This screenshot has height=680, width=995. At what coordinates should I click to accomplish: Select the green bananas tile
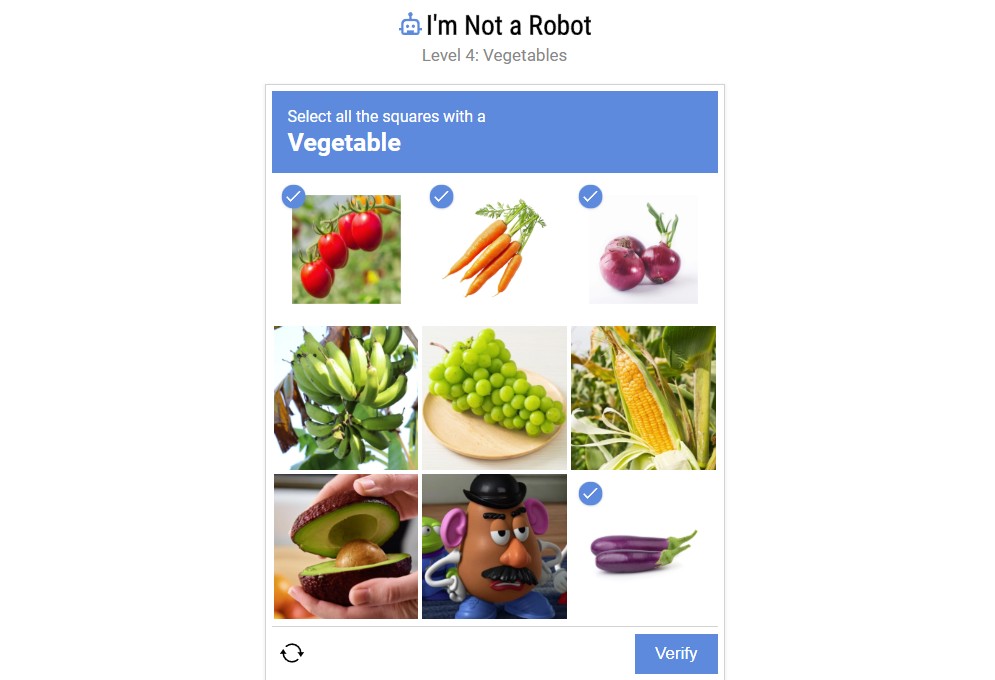pyautogui.click(x=346, y=397)
